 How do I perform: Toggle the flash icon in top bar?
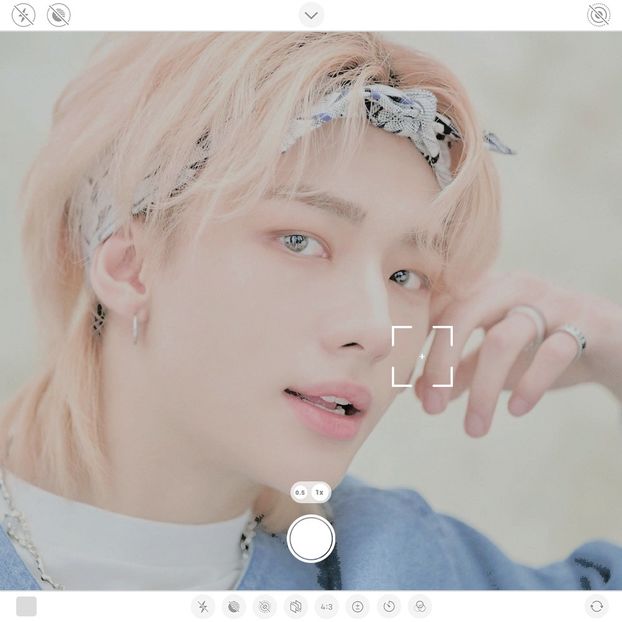point(23,14)
